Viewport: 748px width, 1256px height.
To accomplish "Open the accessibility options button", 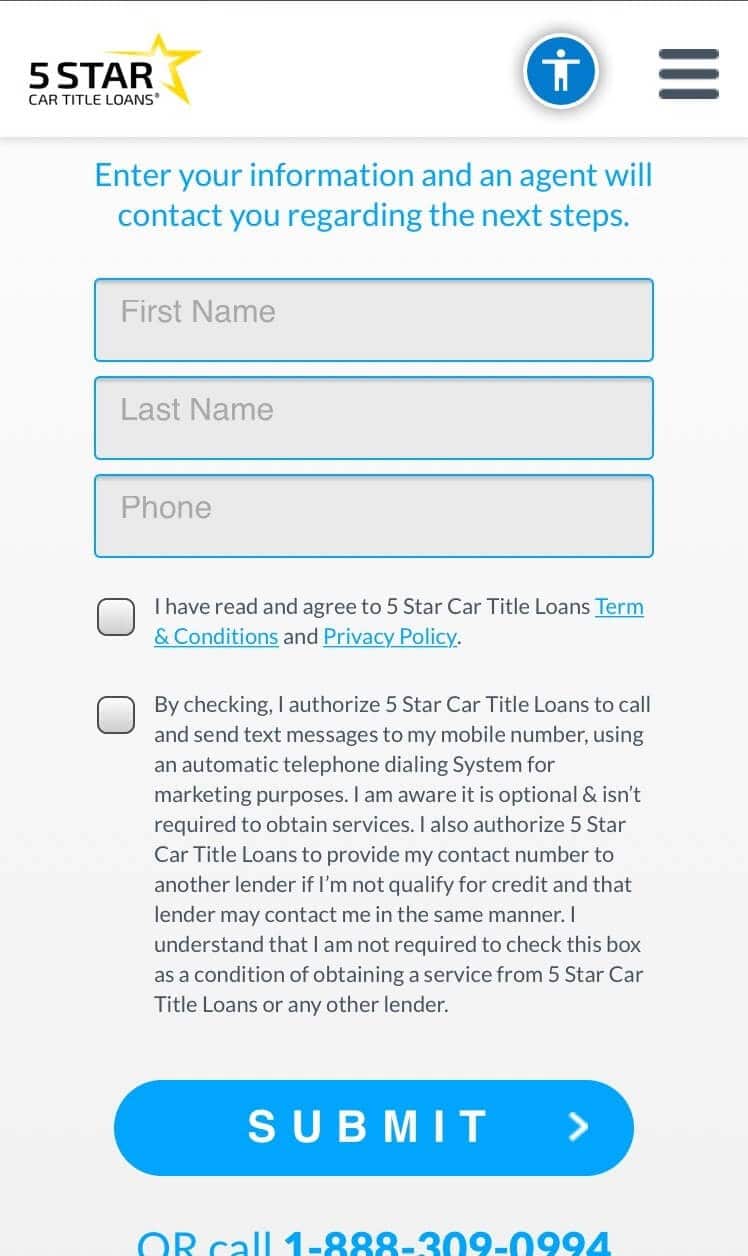I will click(561, 72).
